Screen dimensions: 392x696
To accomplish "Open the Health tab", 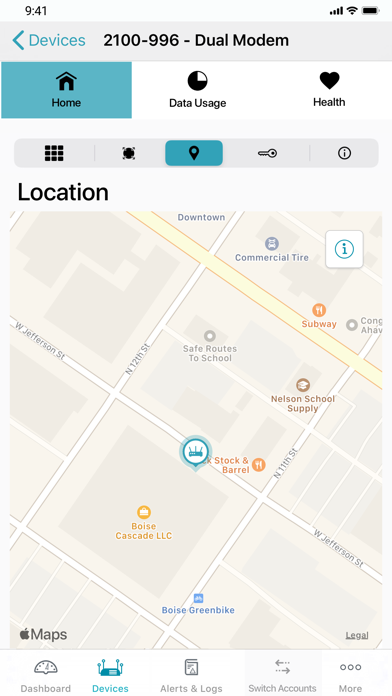I will 329,90.
